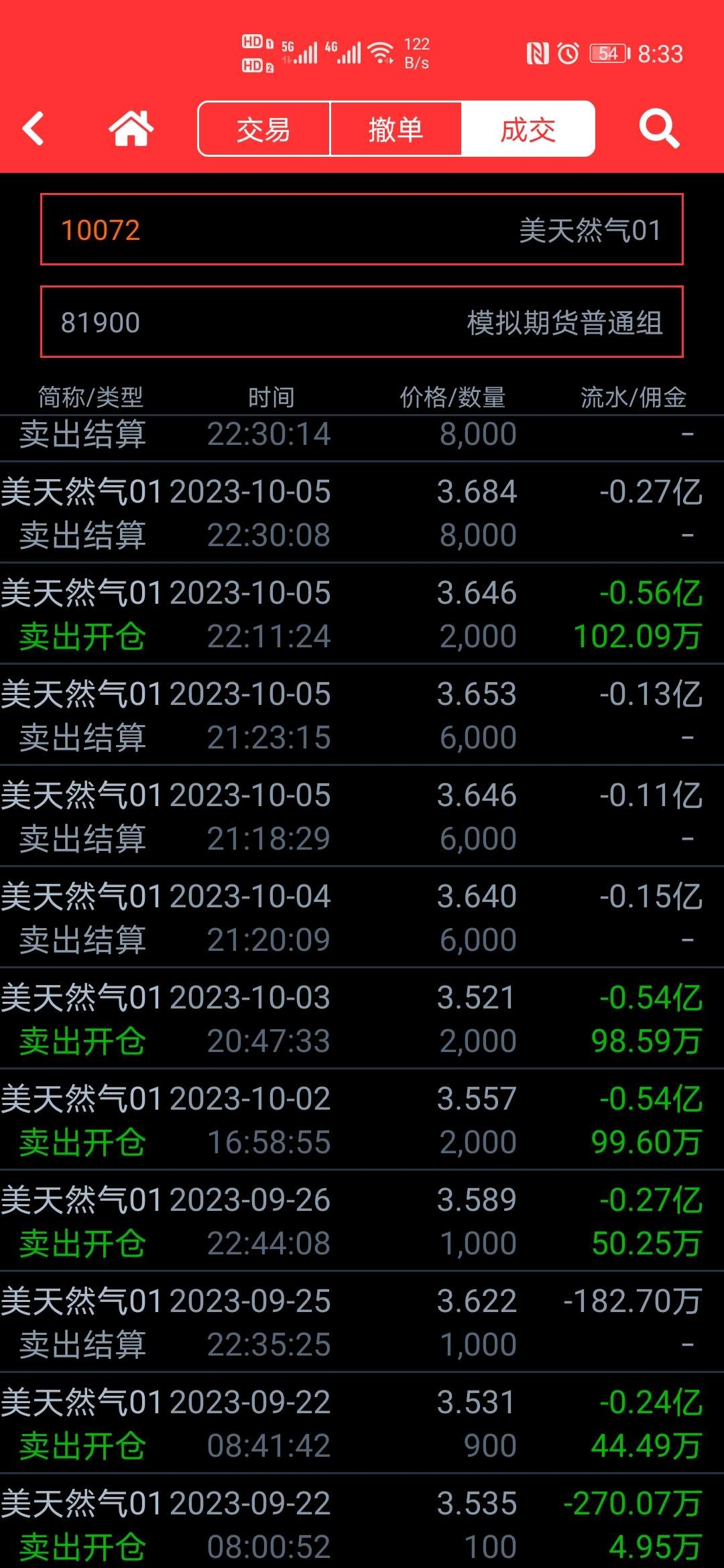Switch to the 撤单 tab
Screen dimensions: 724x1568
pyautogui.click(x=396, y=129)
